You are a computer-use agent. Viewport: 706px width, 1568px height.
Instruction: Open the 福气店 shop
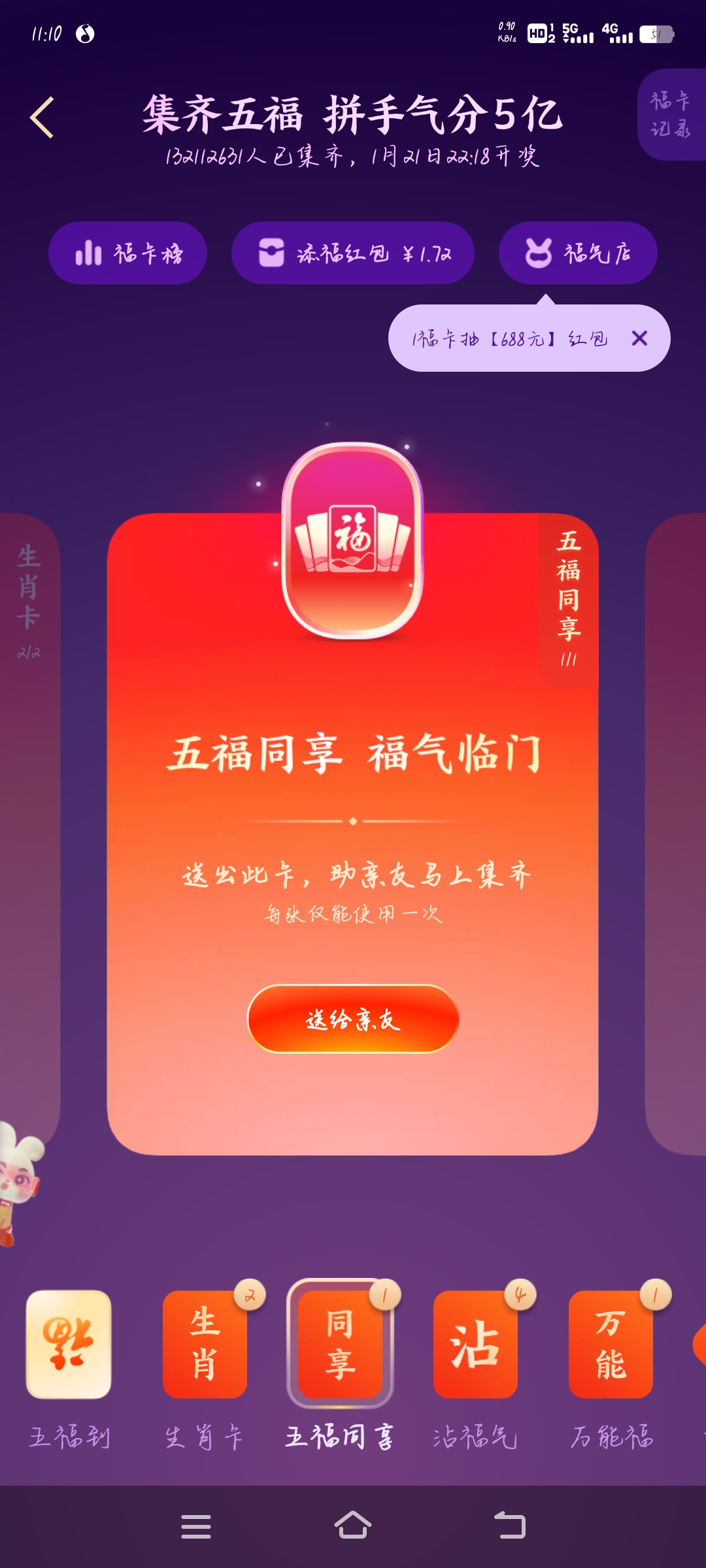(578, 253)
